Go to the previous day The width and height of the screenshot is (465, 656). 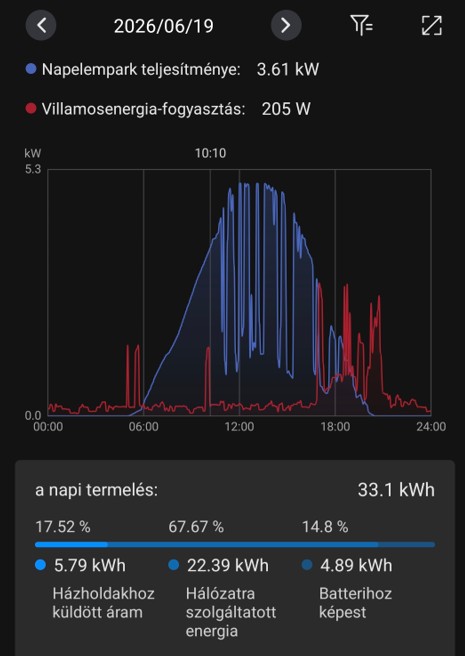click(41, 26)
